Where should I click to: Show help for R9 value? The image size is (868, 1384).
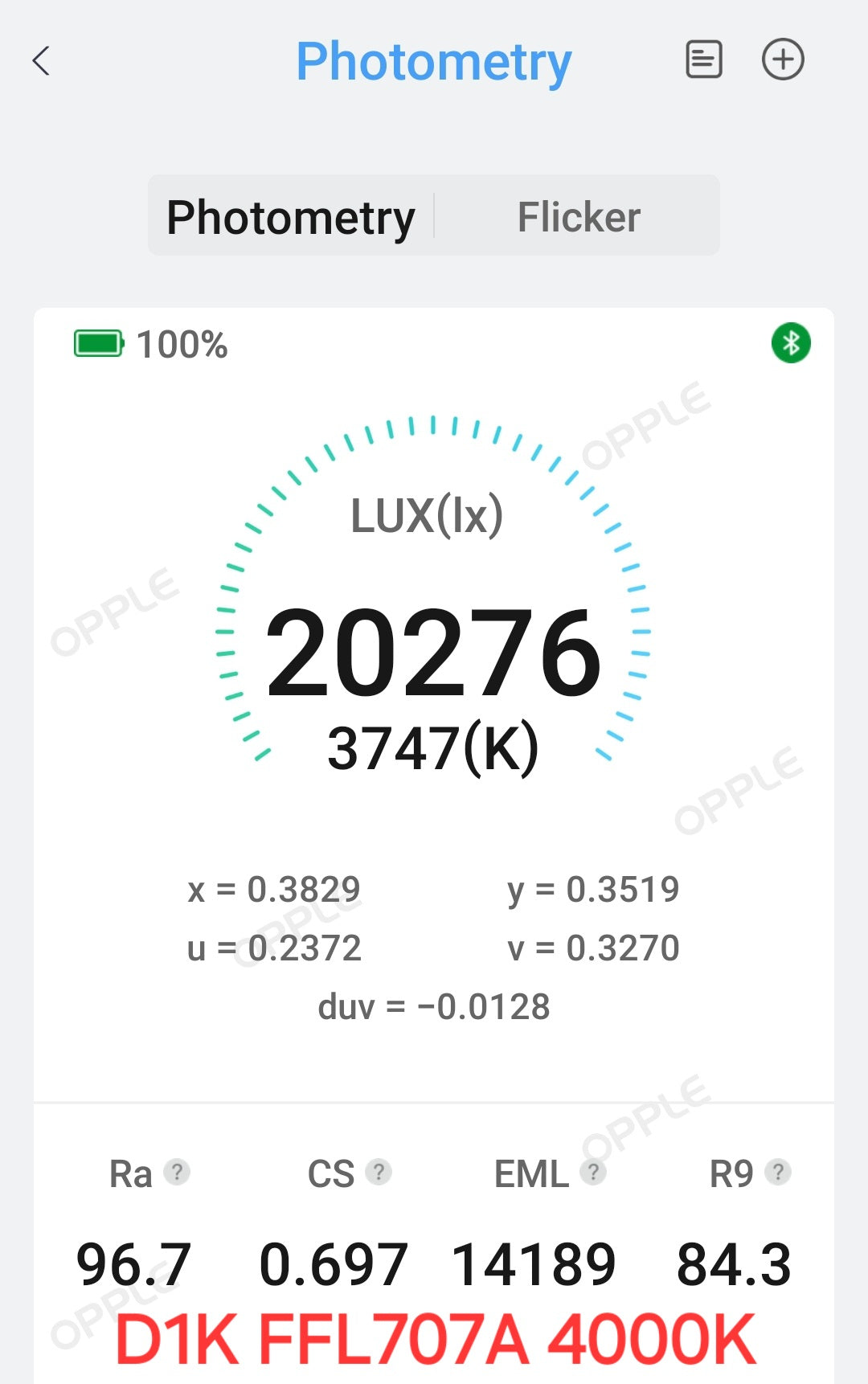point(777,1172)
